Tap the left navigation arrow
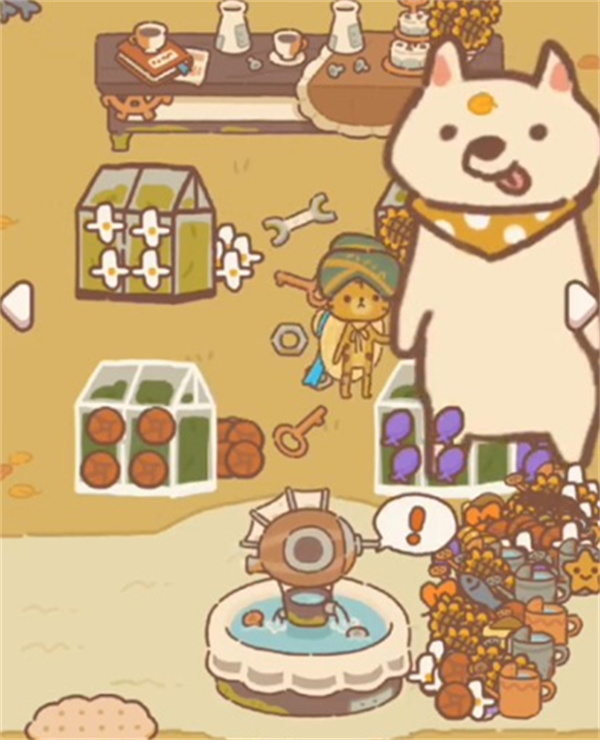Viewport: 600px width, 740px height. [x=17, y=305]
